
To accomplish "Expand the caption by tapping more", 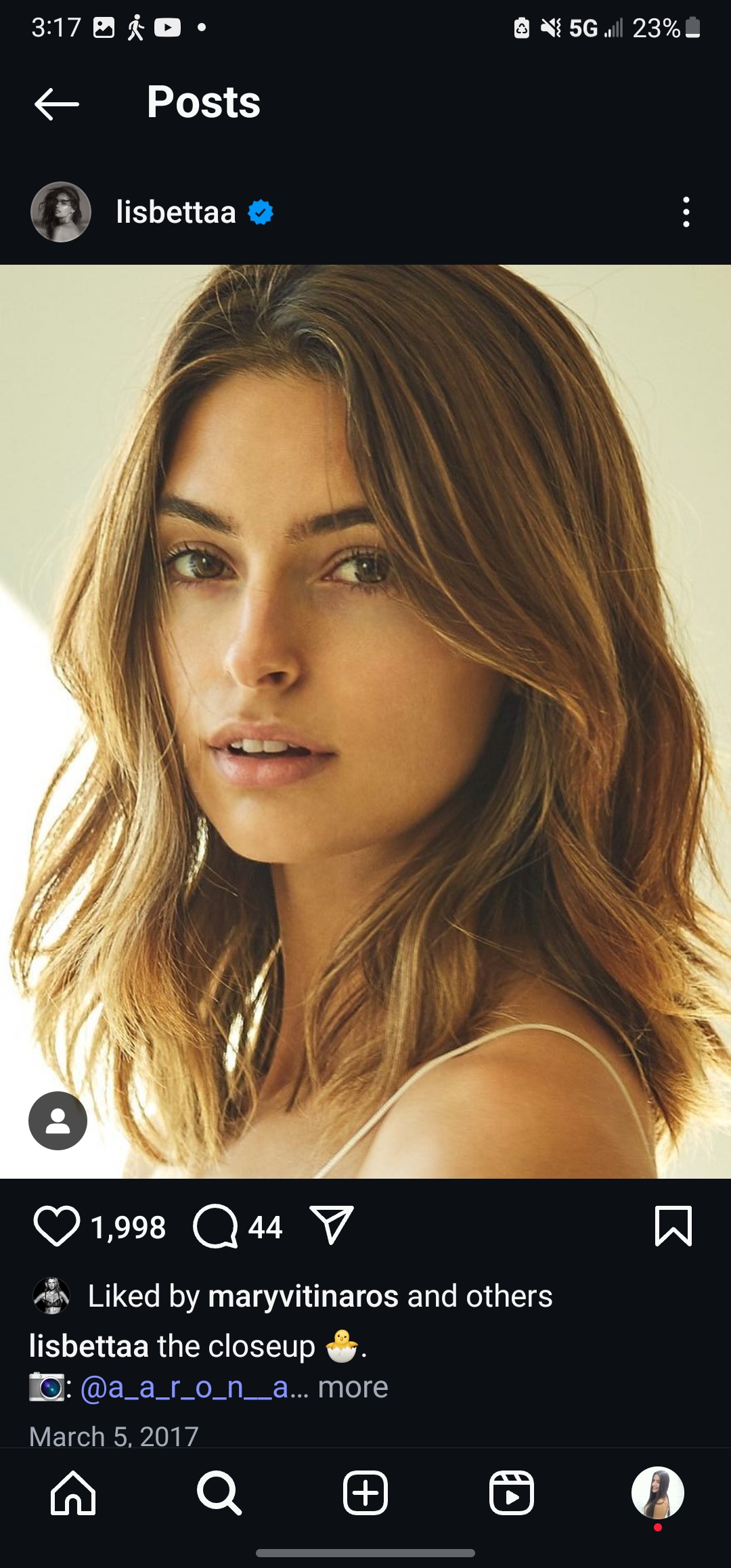I will 353,1387.
